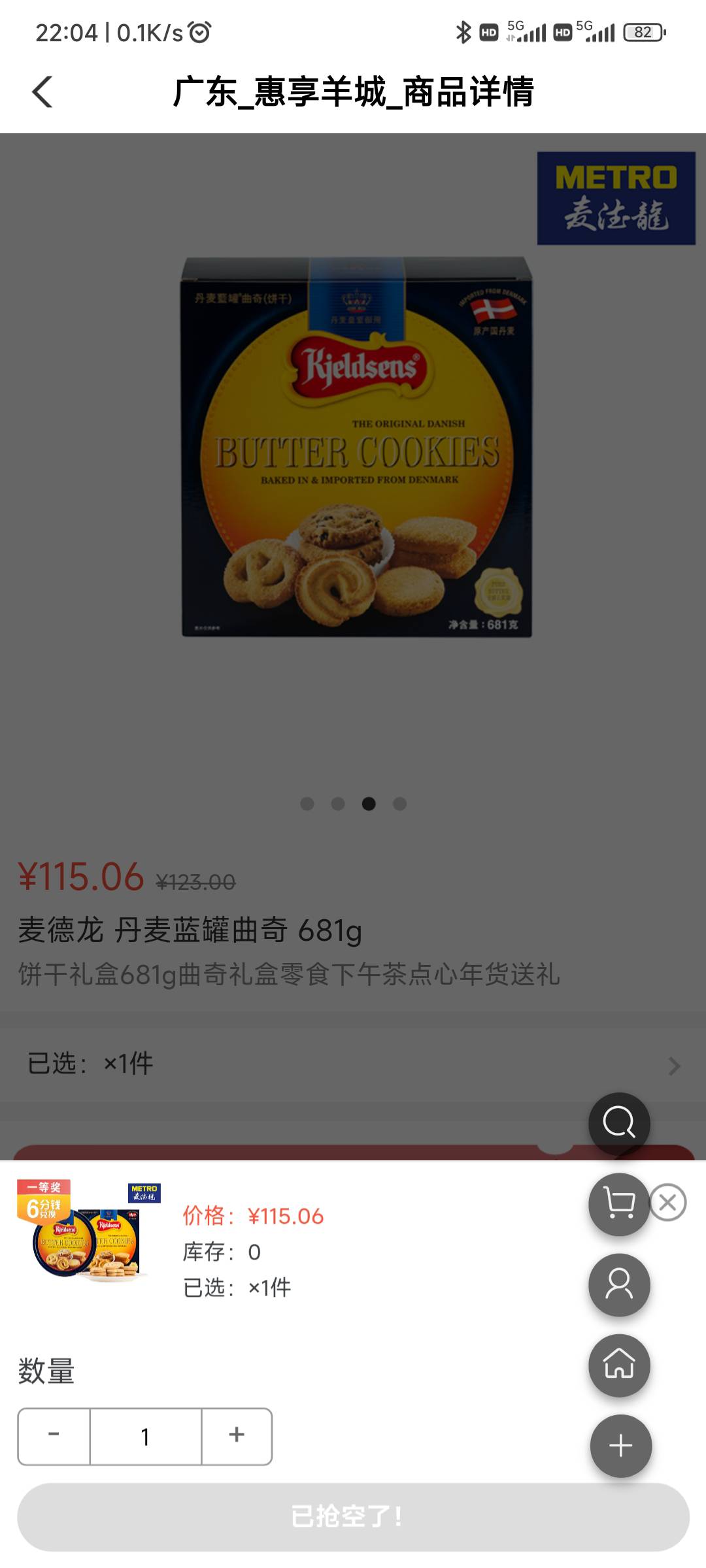Open the user profile shortcut
Image resolution: width=706 pixels, height=1568 pixels.
(x=619, y=1284)
